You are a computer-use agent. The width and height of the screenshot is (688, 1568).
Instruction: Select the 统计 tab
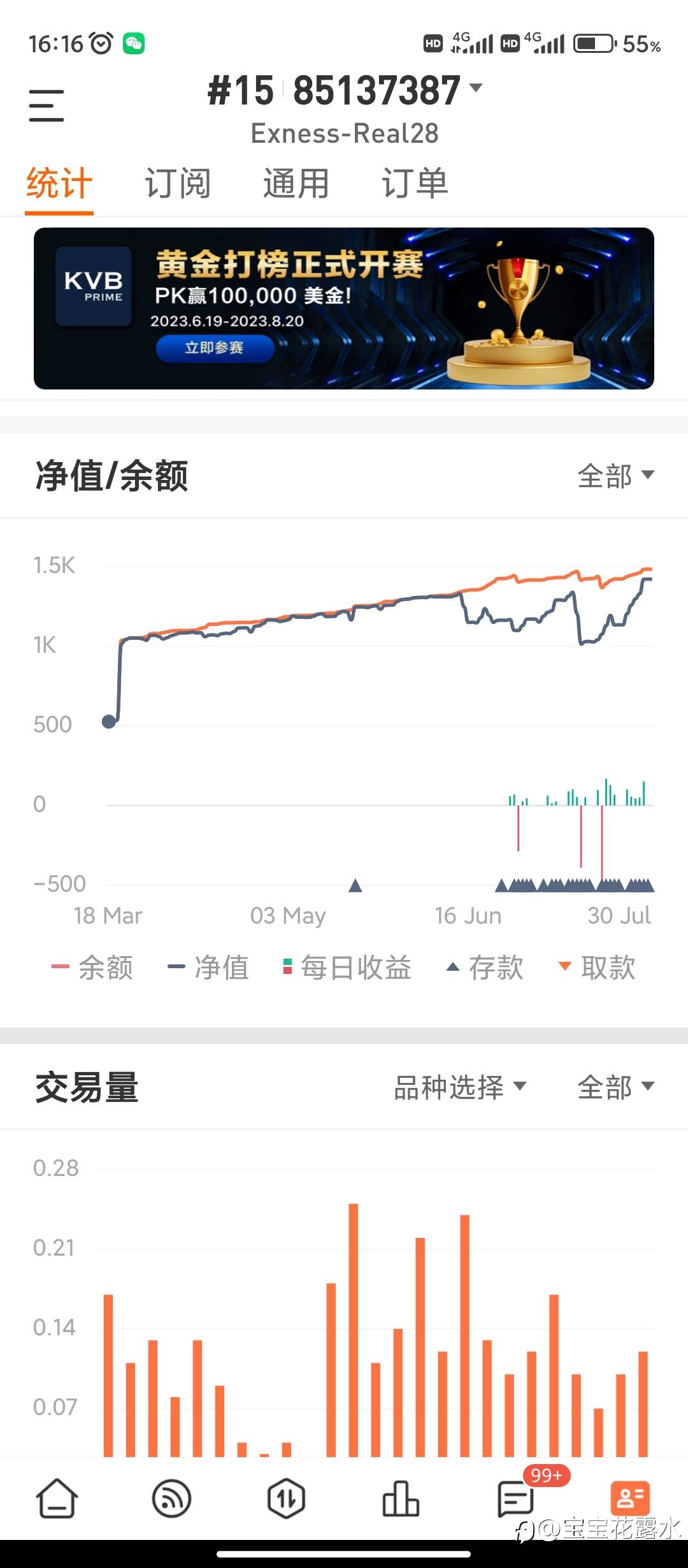coord(59,184)
